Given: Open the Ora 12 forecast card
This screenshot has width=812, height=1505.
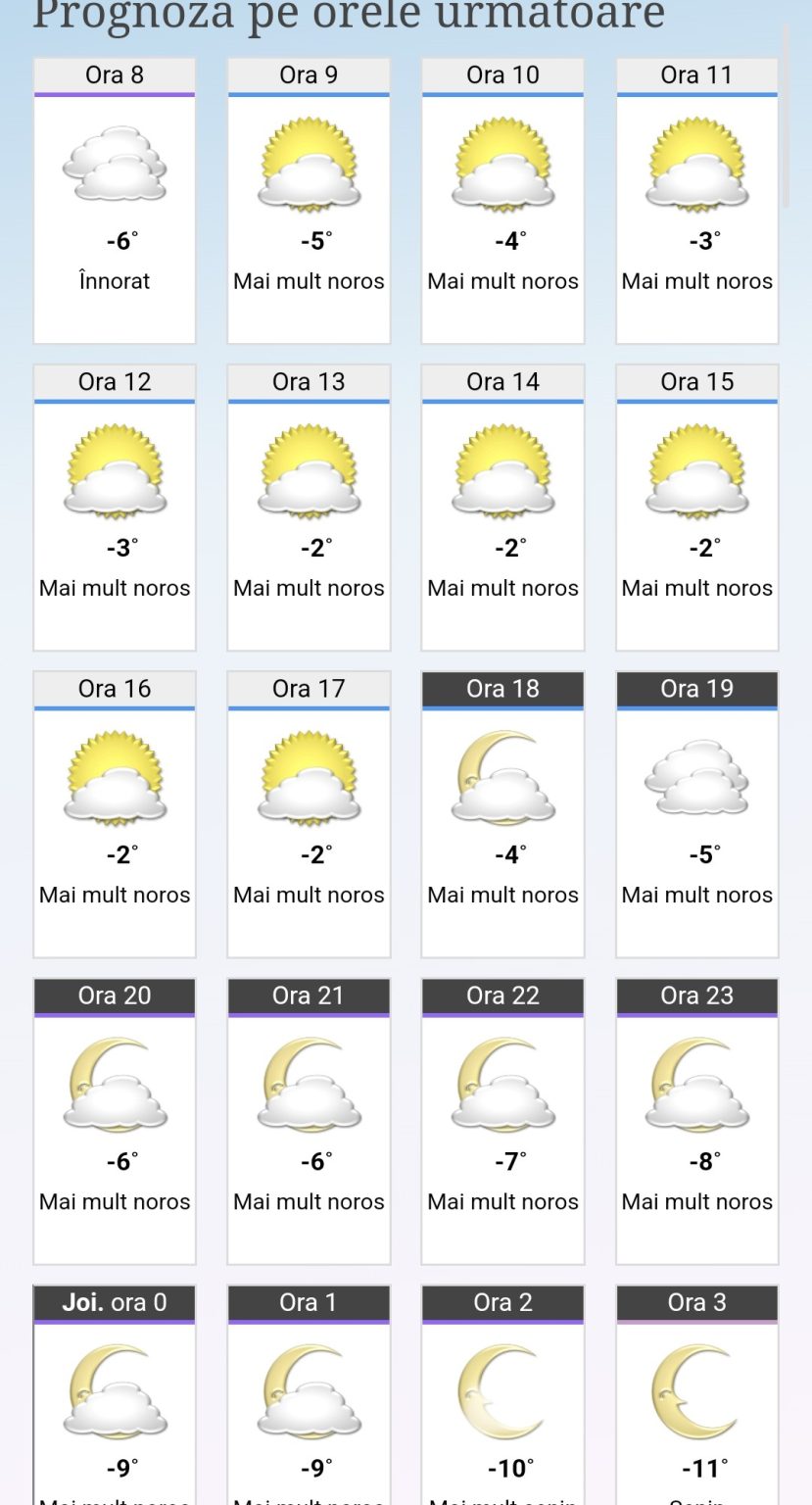Looking at the screenshot, I should pyautogui.click(x=115, y=508).
